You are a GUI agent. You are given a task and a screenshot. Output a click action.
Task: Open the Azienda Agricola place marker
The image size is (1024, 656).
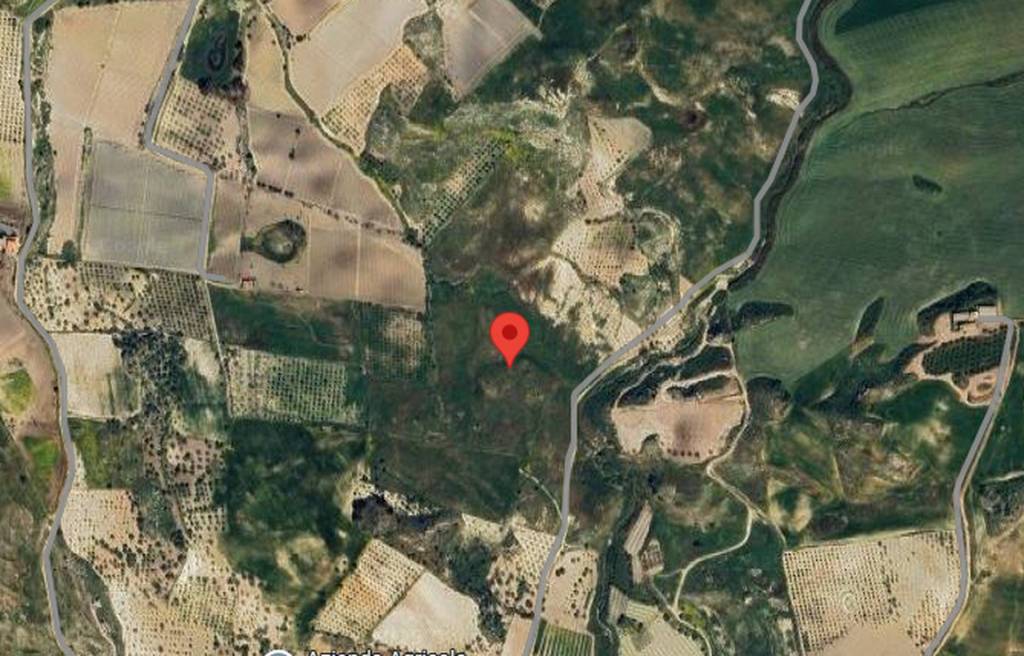[279, 653]
